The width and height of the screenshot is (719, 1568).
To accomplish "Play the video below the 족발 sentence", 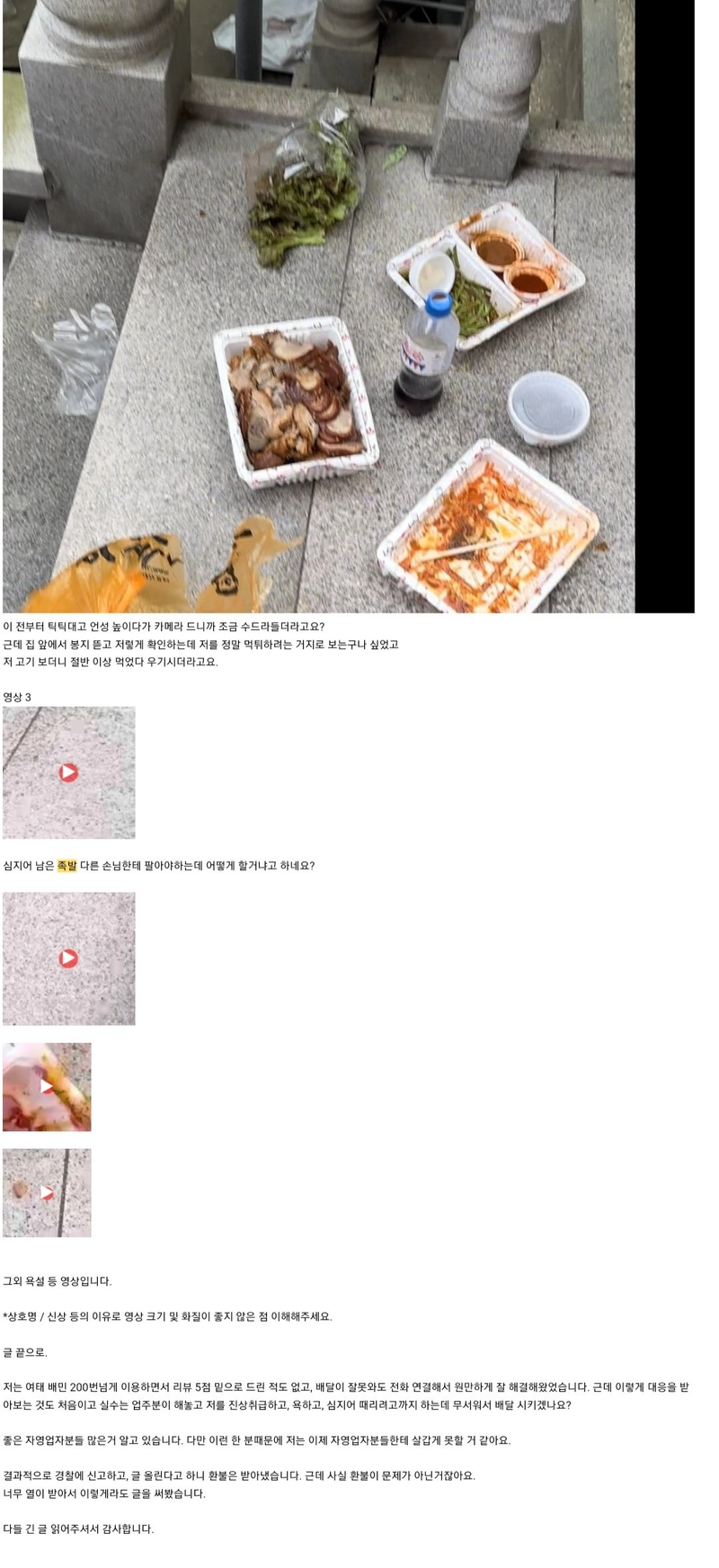I will click(68, 958).
